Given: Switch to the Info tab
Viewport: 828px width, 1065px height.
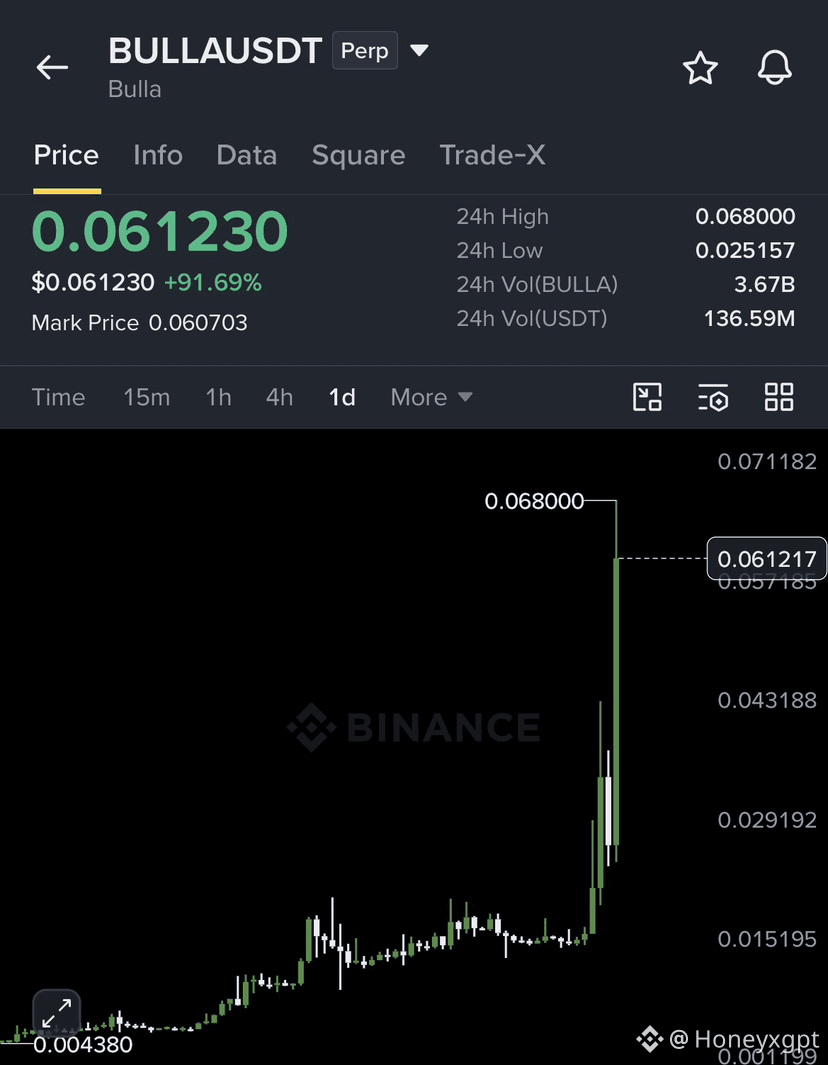Looking at the screenshot, I should pyautogui.click(x=158, y=156).
